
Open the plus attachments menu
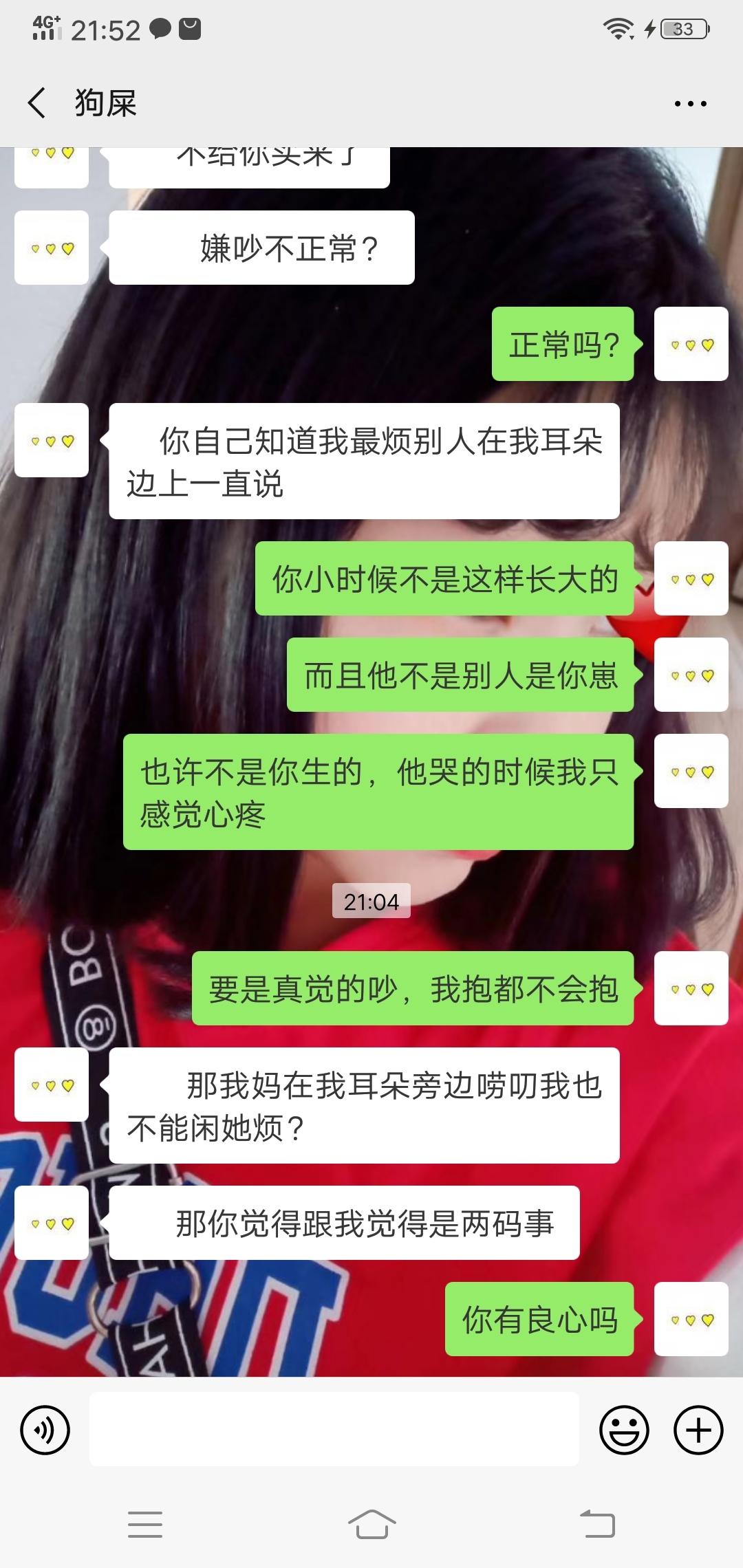click(x=698, y=1430)
